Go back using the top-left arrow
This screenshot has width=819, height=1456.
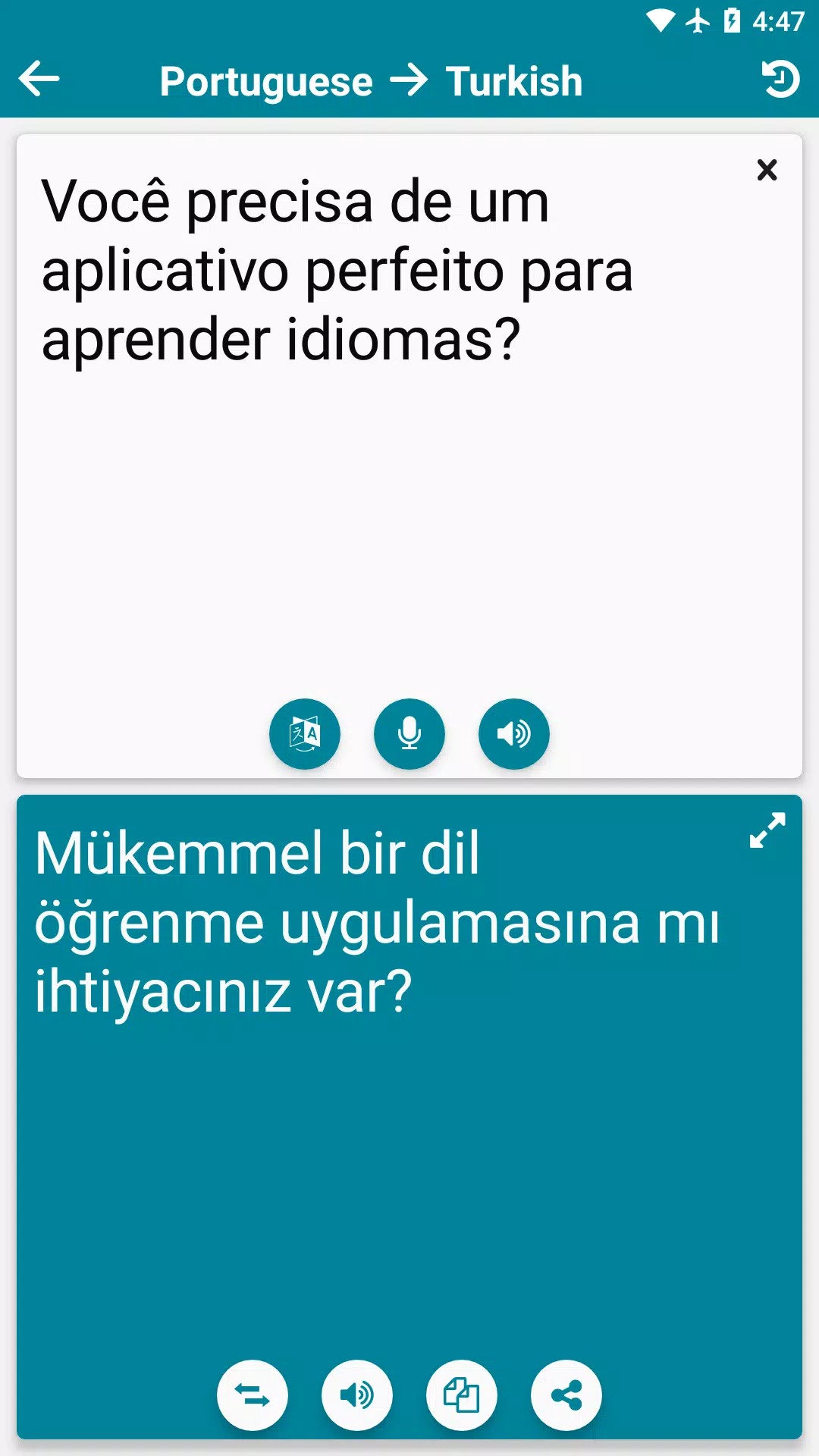[x=39, y=80]
